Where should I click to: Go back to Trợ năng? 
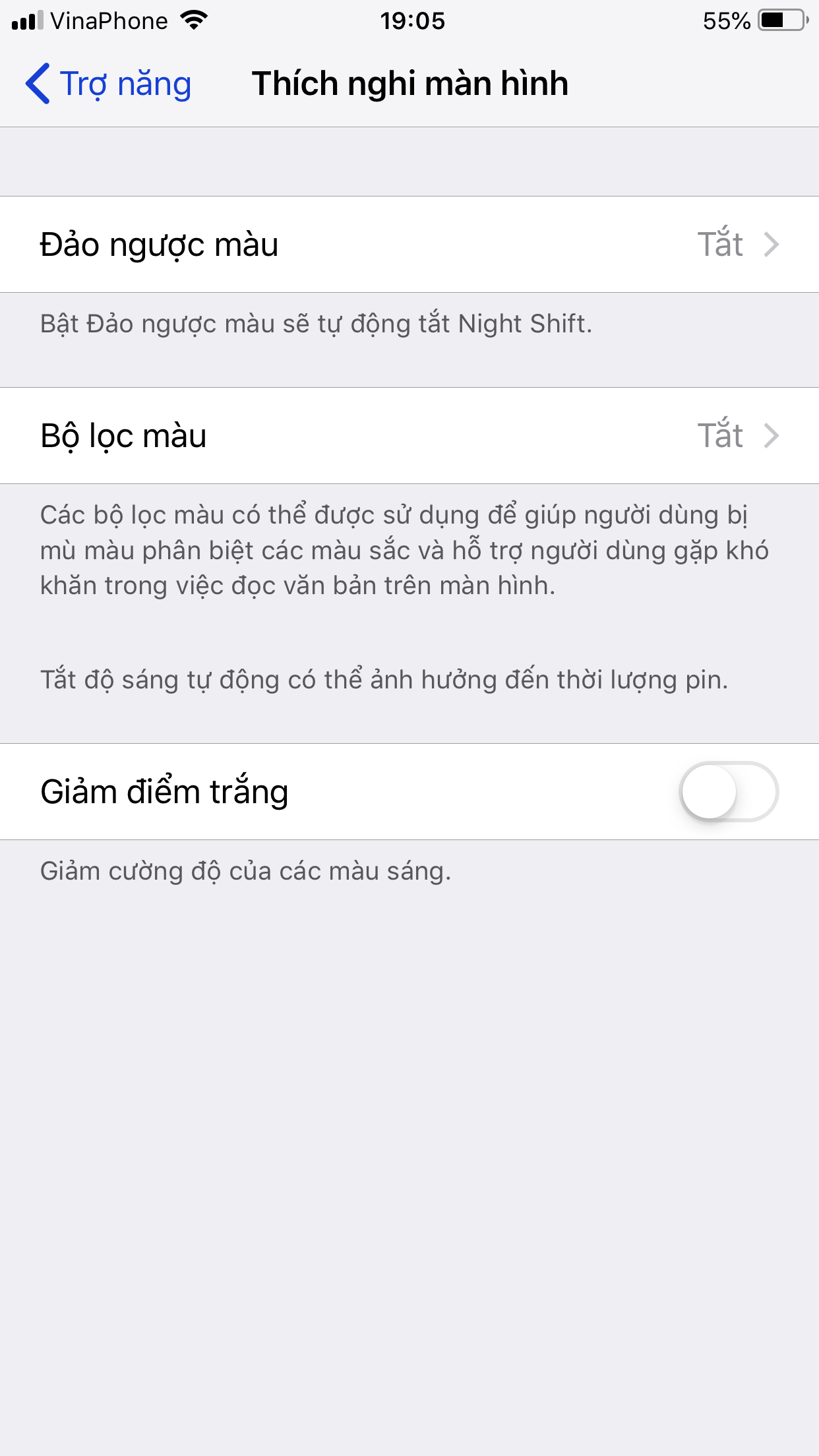pyautogui.click(x=108, y=84)
